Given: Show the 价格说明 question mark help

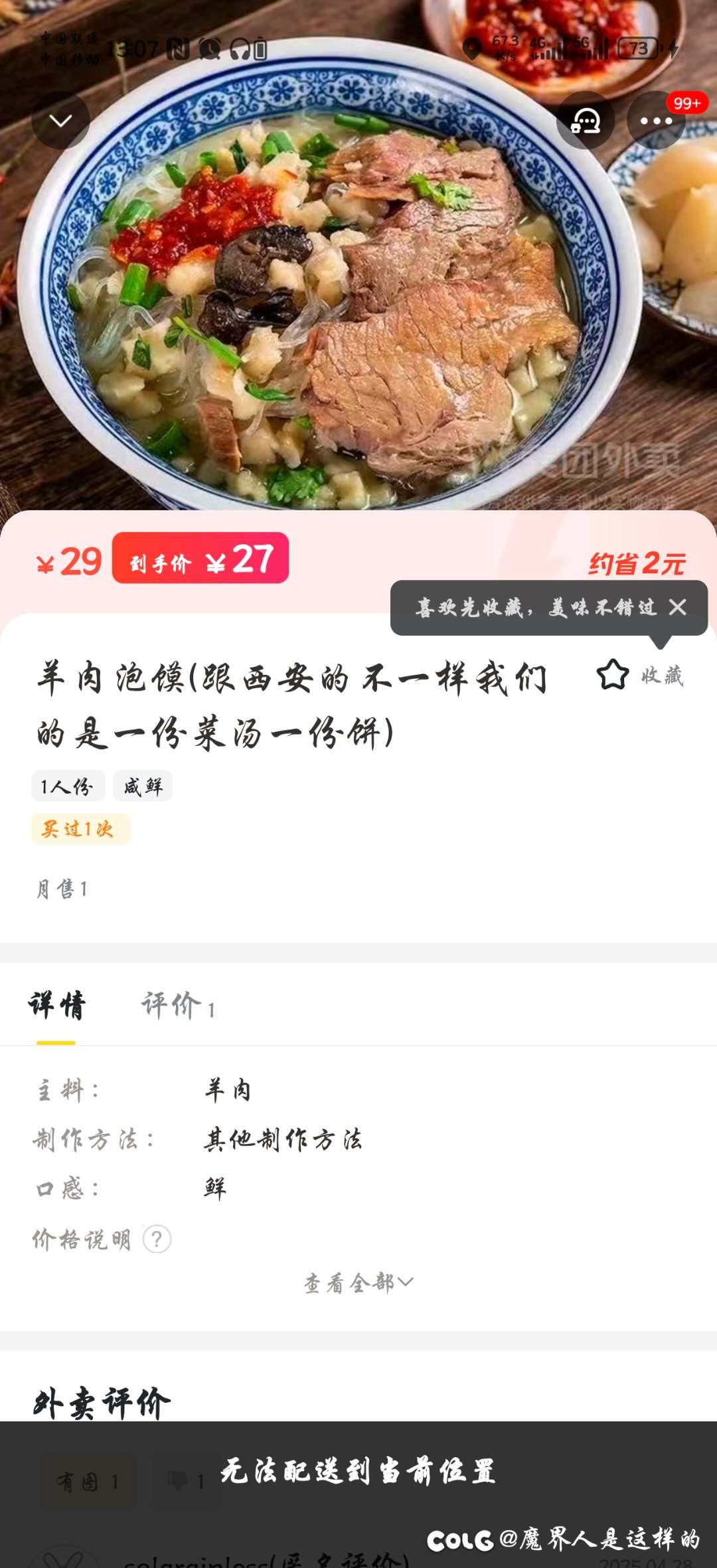Looking at the screenshot, I should coord(157,1239).
